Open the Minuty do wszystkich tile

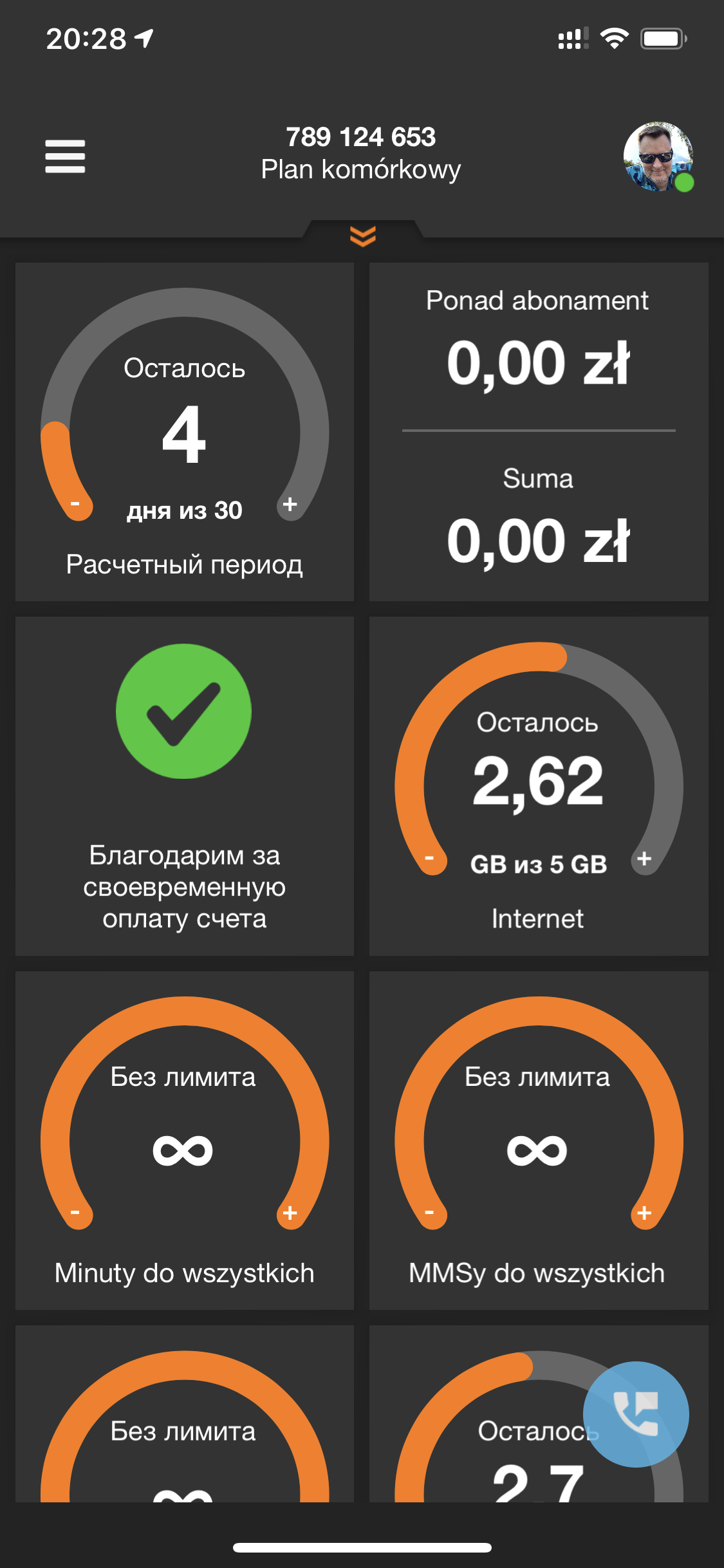click(185, 1139)
